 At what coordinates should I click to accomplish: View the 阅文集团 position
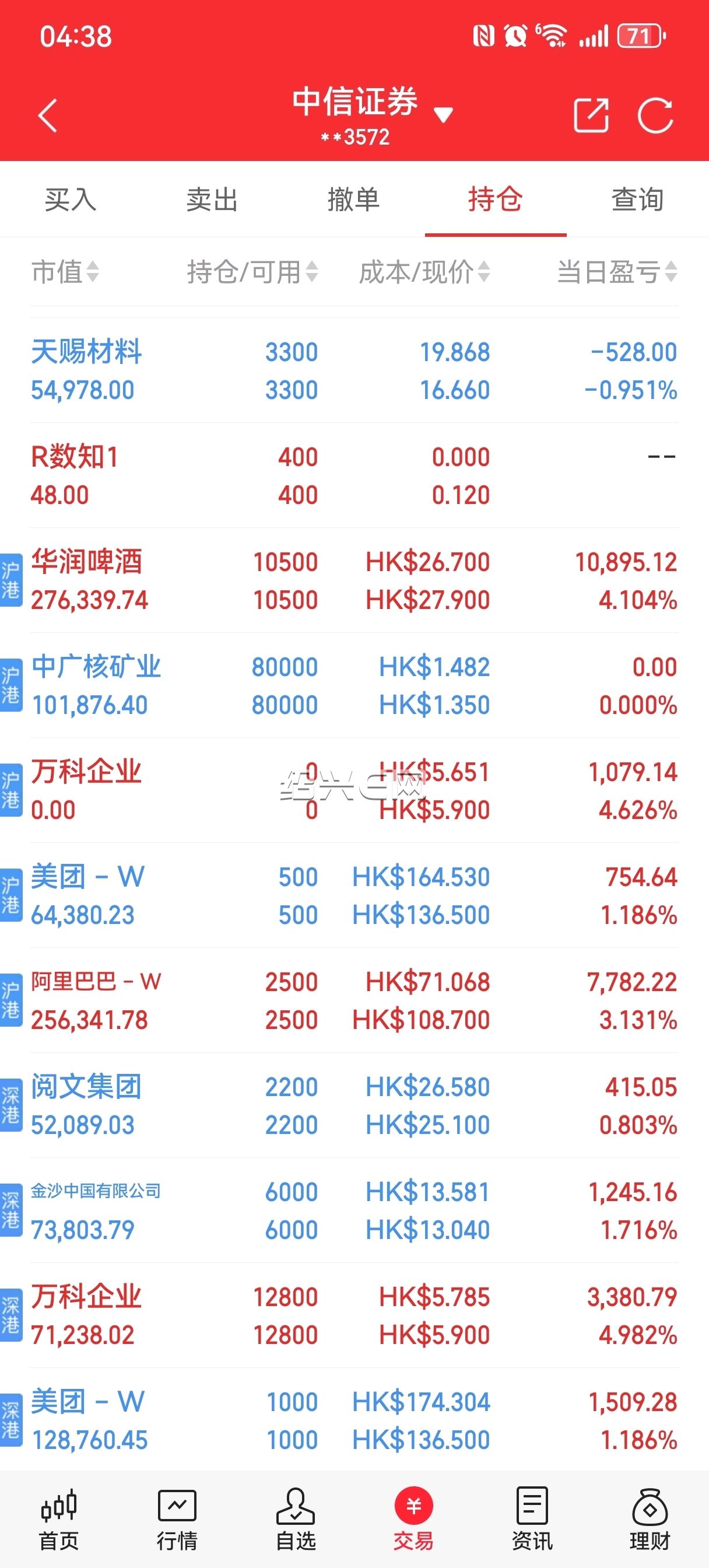(x=354, y=1105)
